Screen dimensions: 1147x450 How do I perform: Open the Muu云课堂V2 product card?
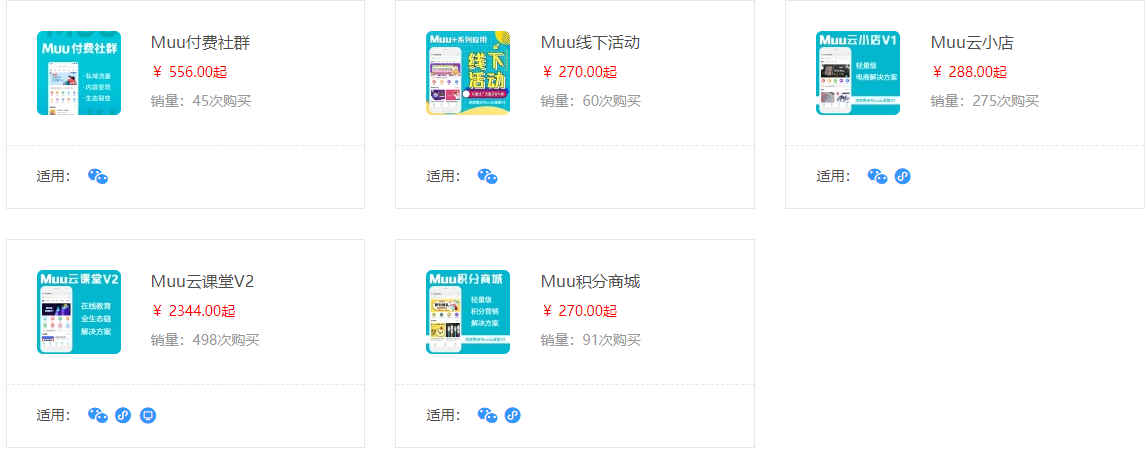click(x=204, y=282)
